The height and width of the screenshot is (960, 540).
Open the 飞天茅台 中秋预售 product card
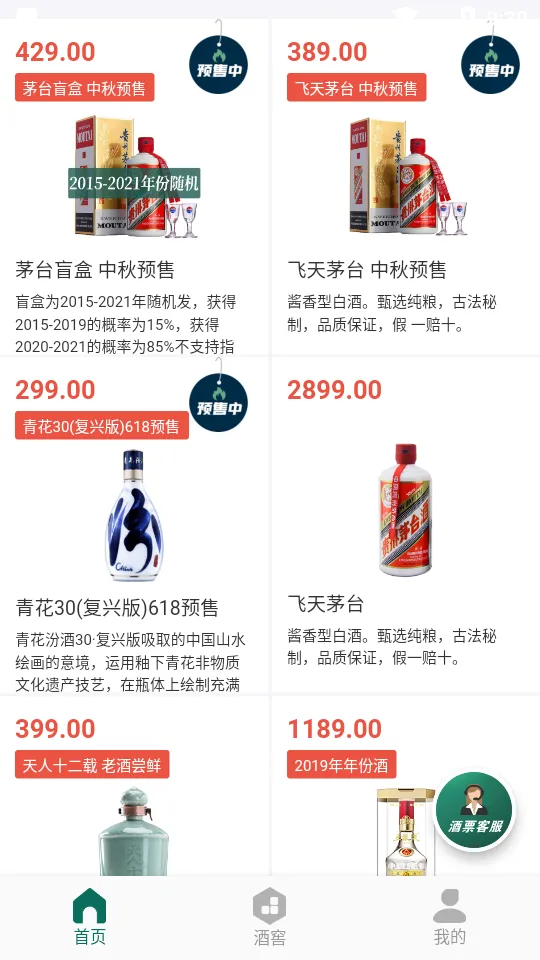[x=406, y=187]
